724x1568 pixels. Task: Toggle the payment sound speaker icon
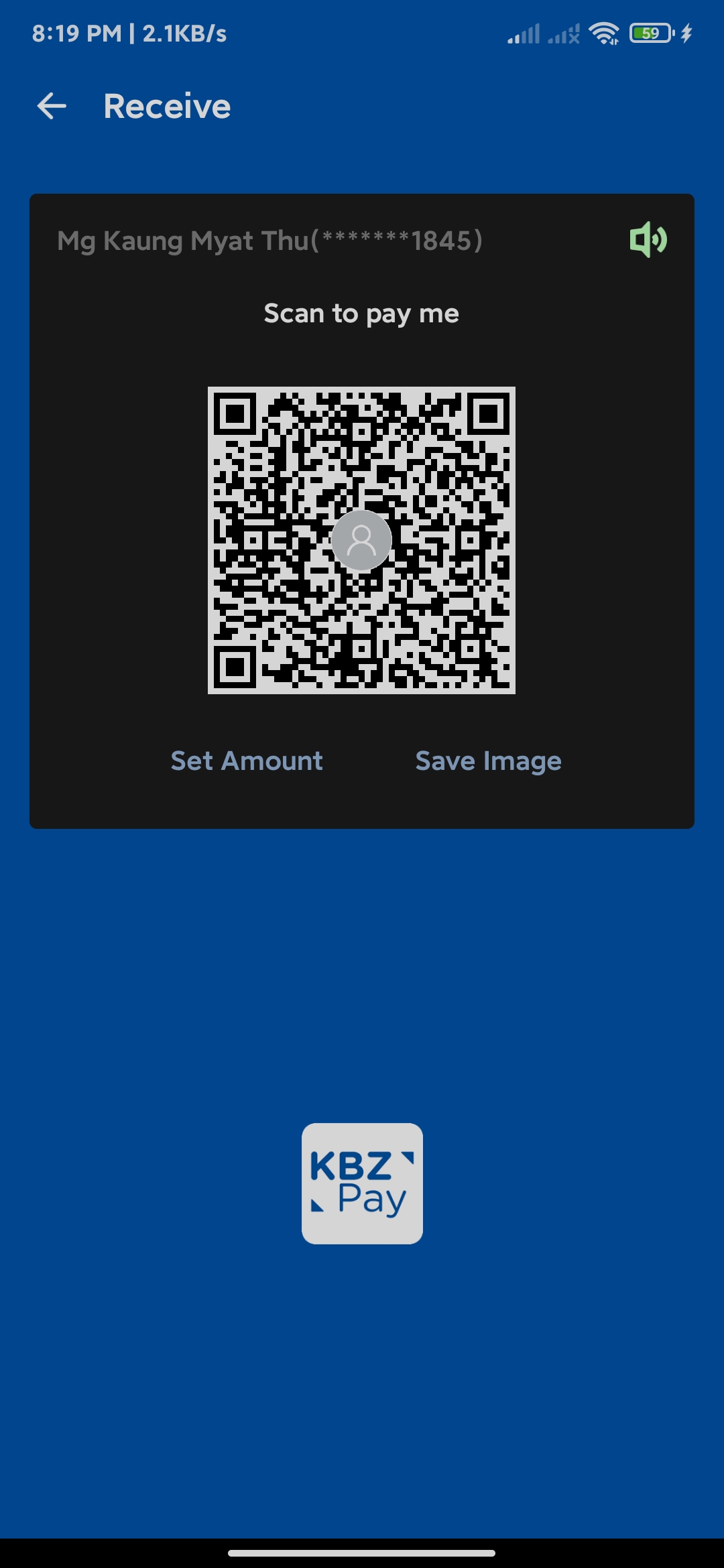tap(648, 240)
